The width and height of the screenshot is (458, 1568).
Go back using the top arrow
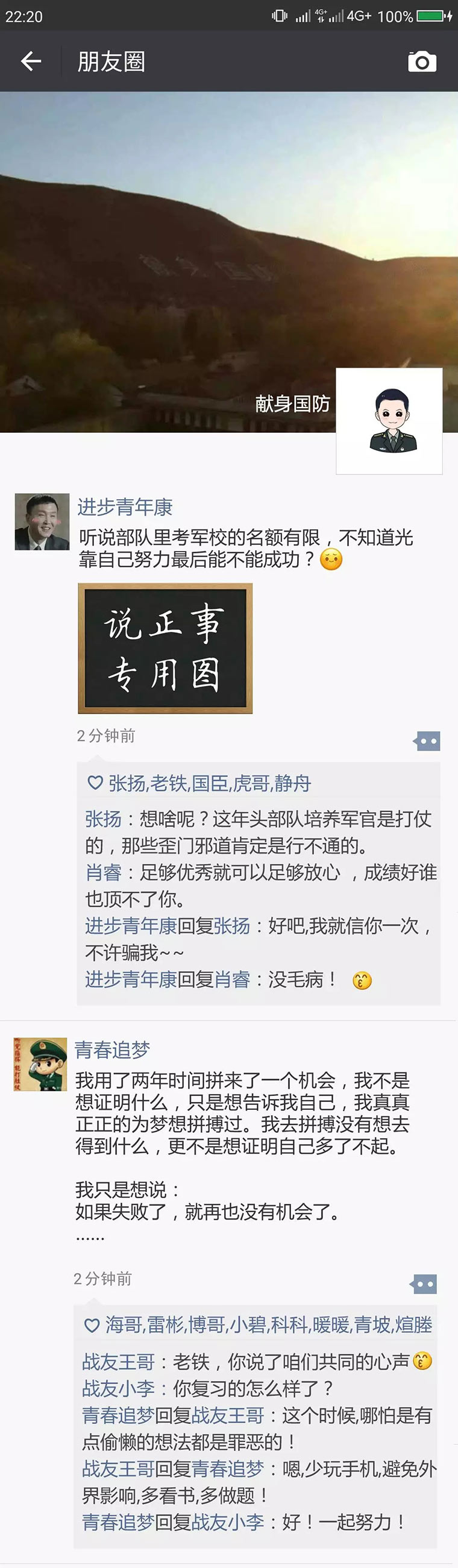pos(31,61)
